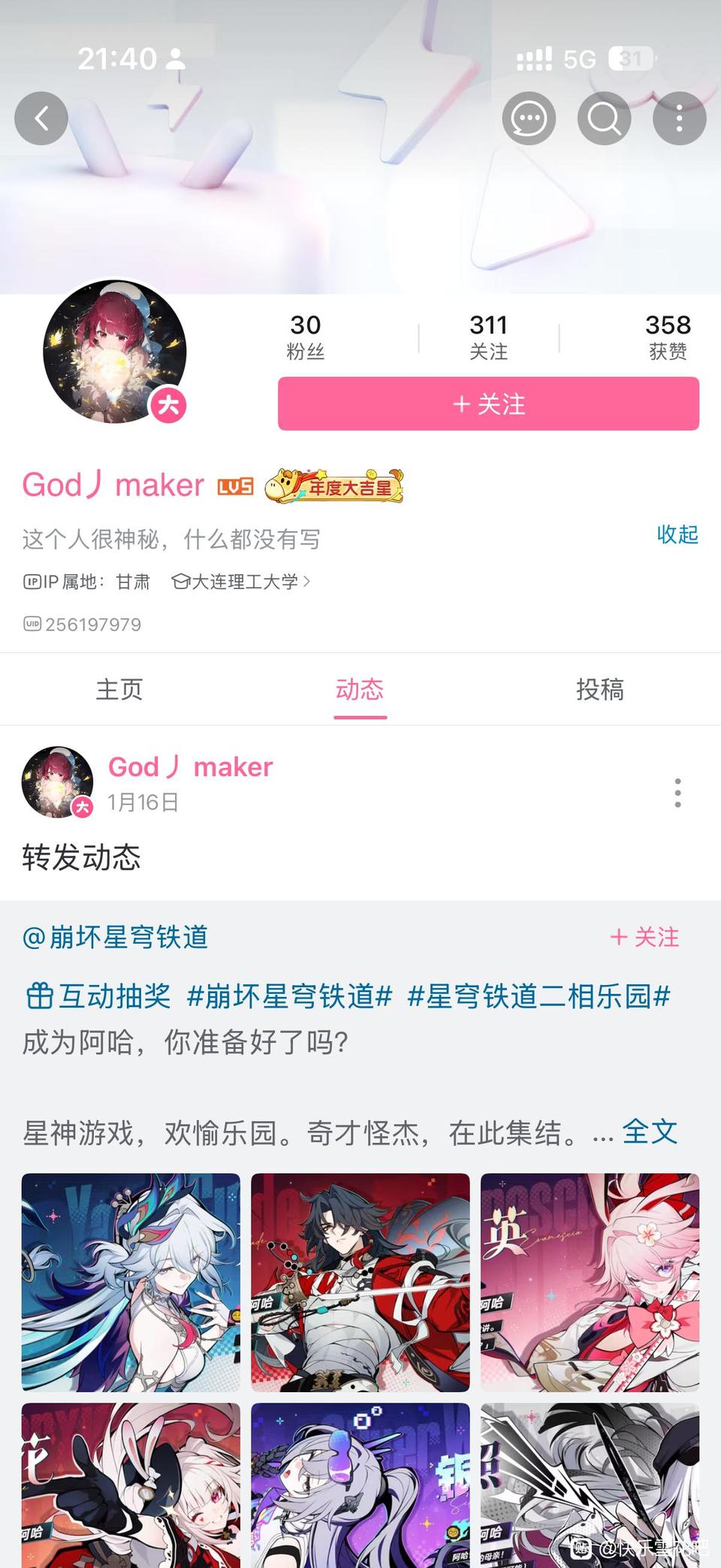
Task: Open the 年度大吉星 badge
Action: pos(335,486)
